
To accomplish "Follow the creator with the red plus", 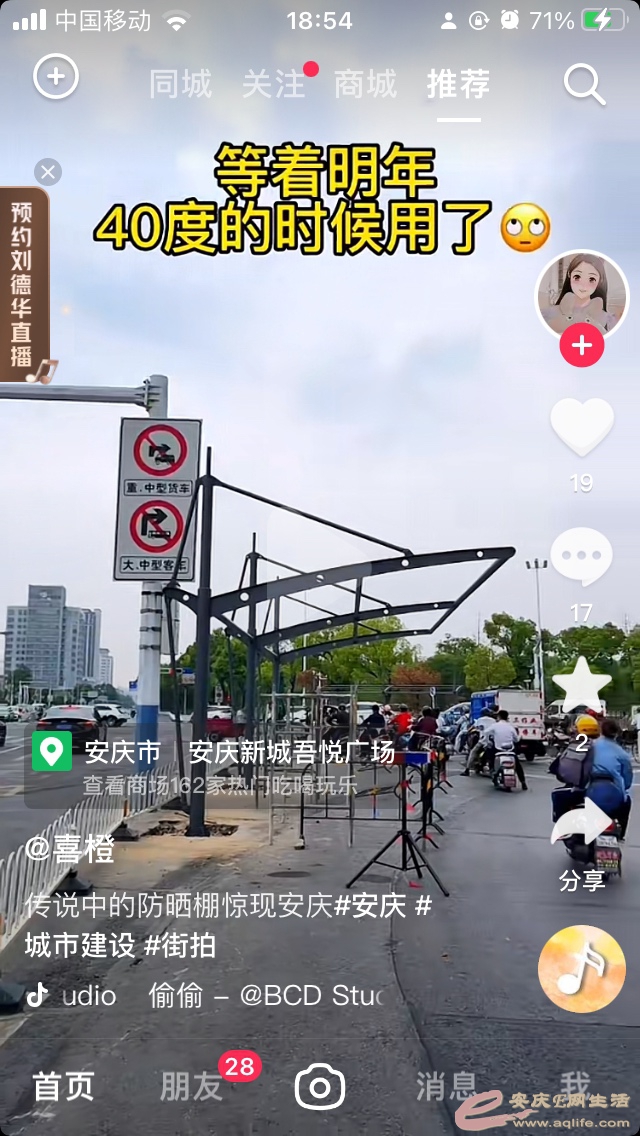I will click(x=581, y=347).
